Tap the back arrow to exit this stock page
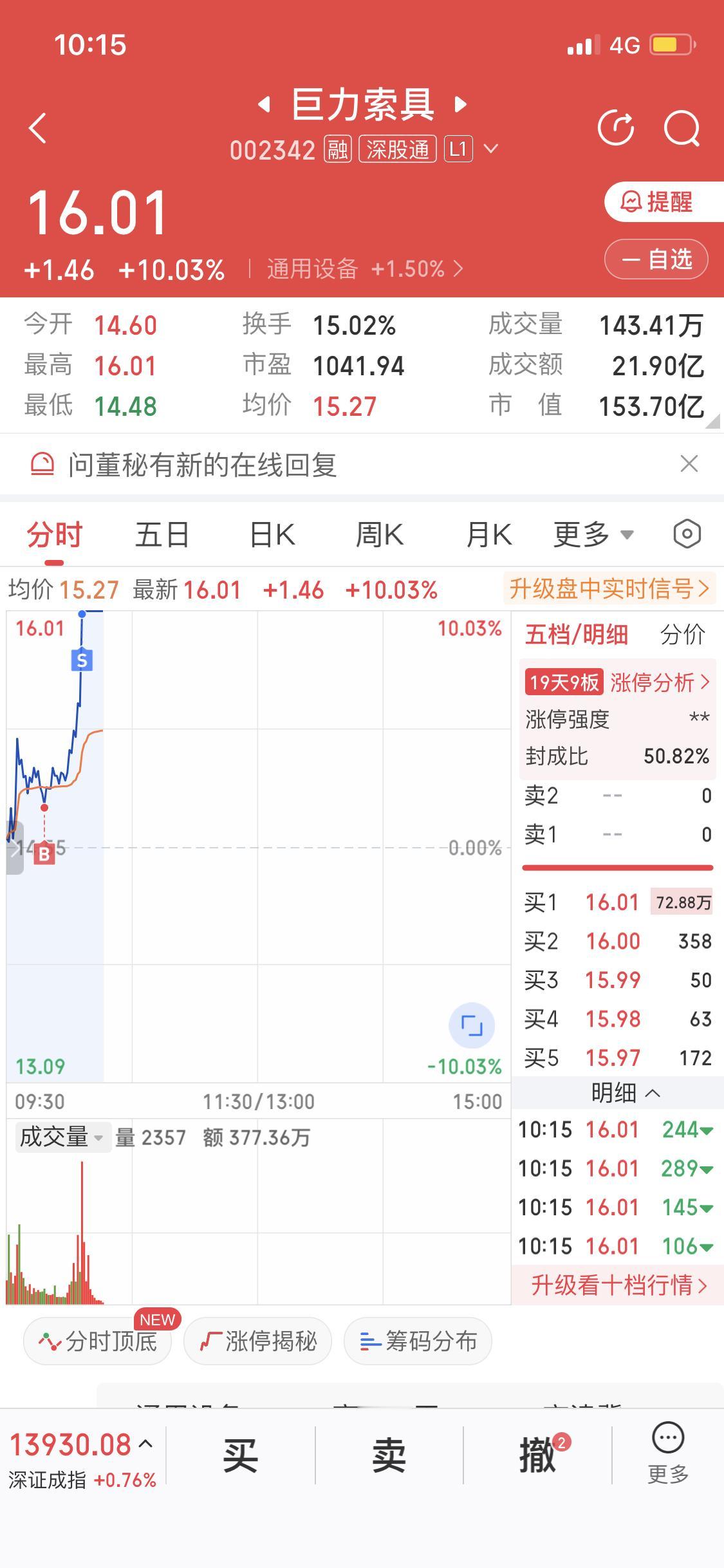The width and height of the screenshot is (724, 1568). click(37, 127)
